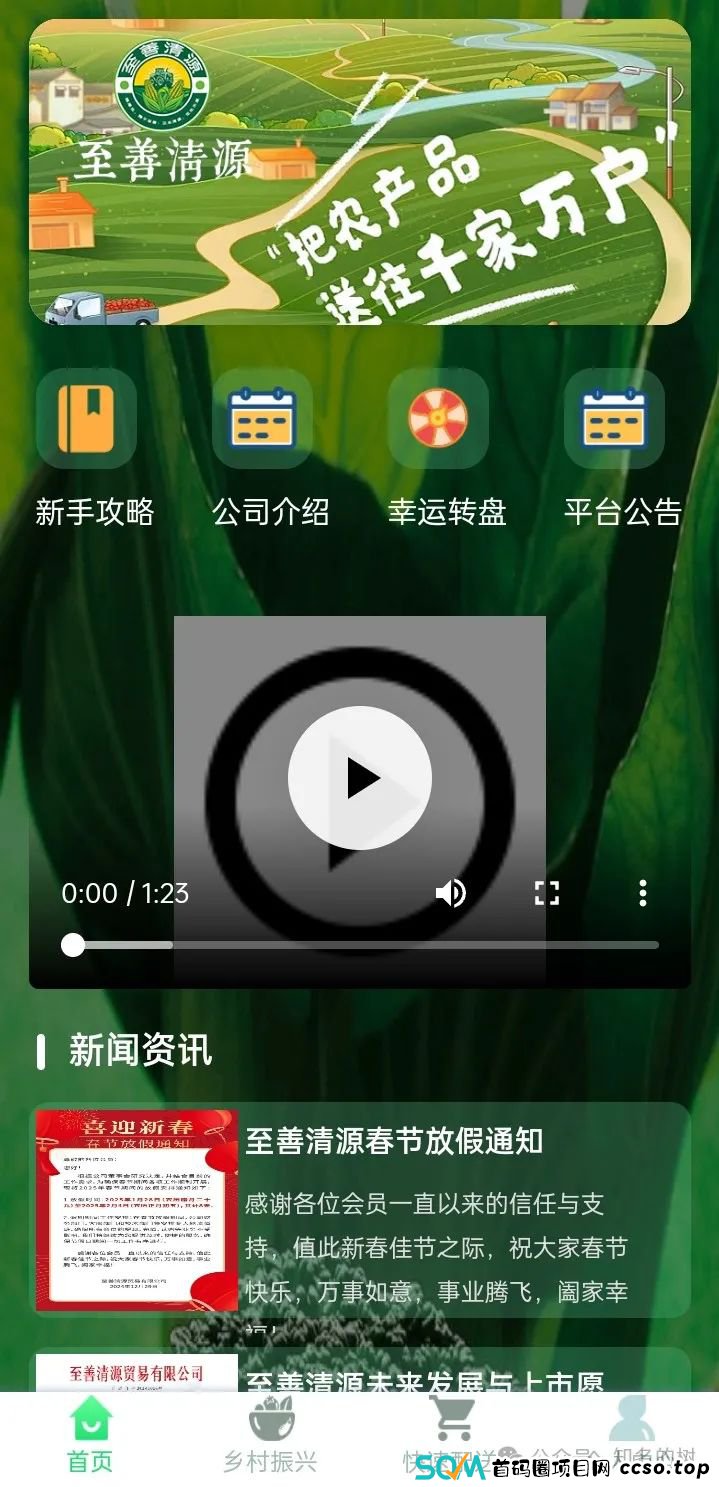Image resolution: width=719 pixels, height=1487 pixels.
Task: Play the video
Action: point(360,778)
